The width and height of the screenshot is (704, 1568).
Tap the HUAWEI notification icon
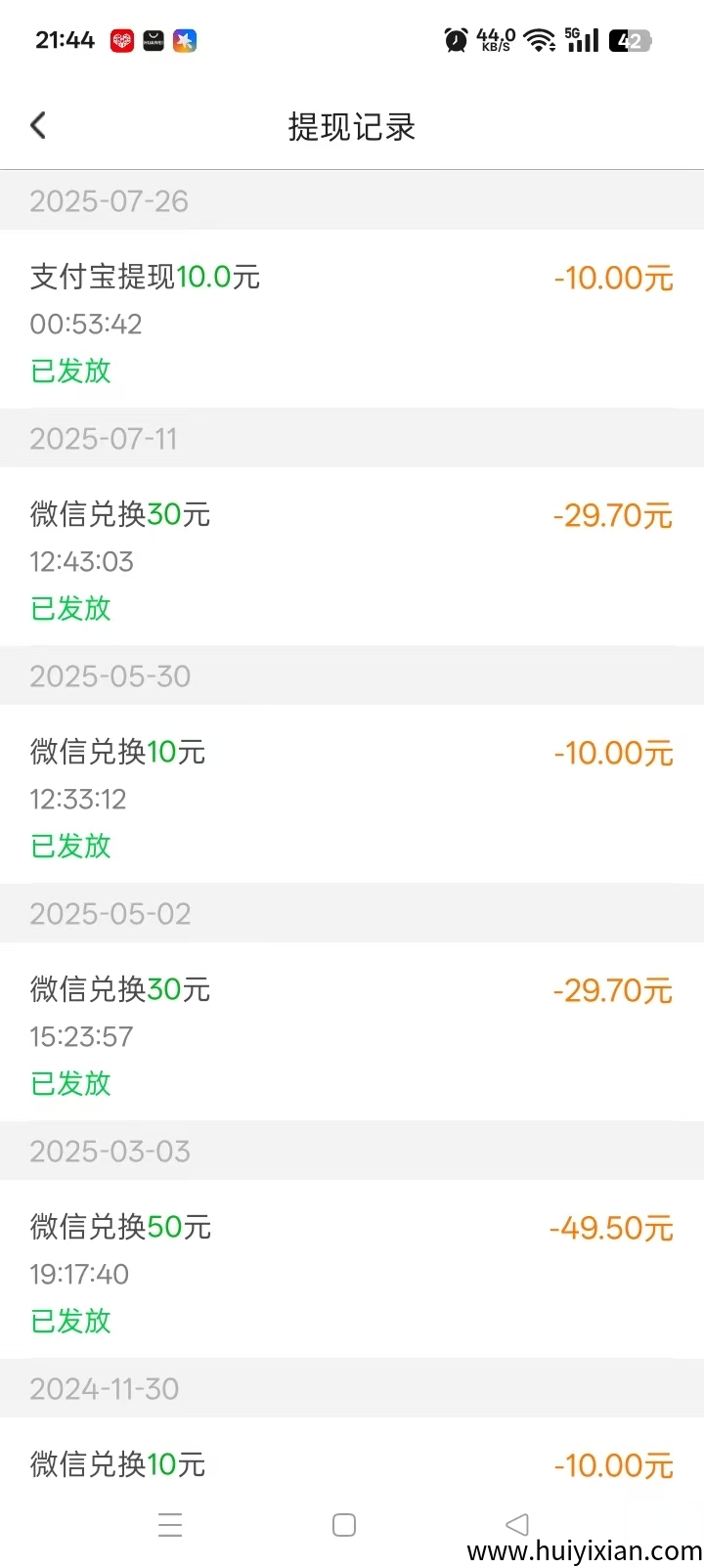[x=153, y=40]
